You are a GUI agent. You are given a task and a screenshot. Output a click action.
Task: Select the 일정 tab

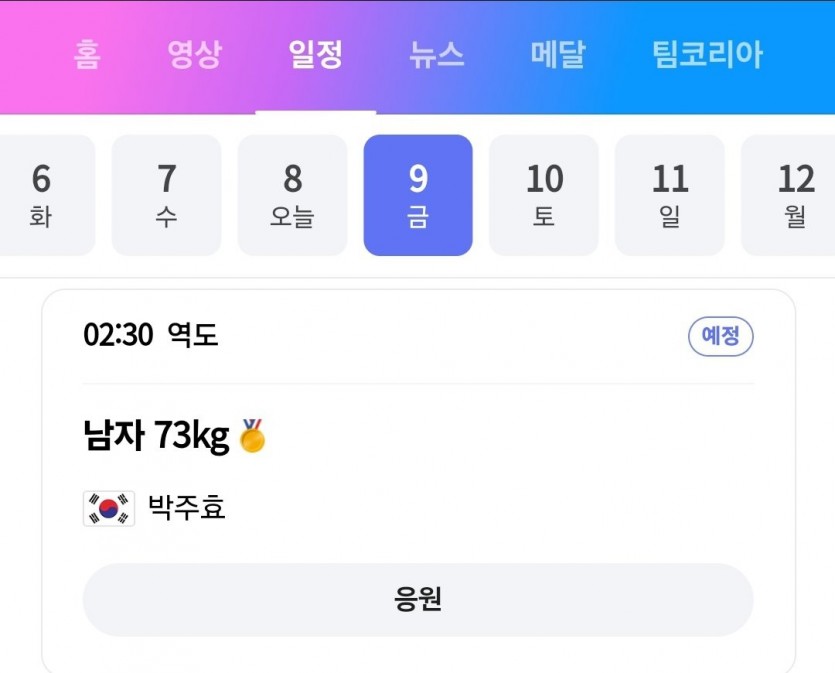click(315, 54)
